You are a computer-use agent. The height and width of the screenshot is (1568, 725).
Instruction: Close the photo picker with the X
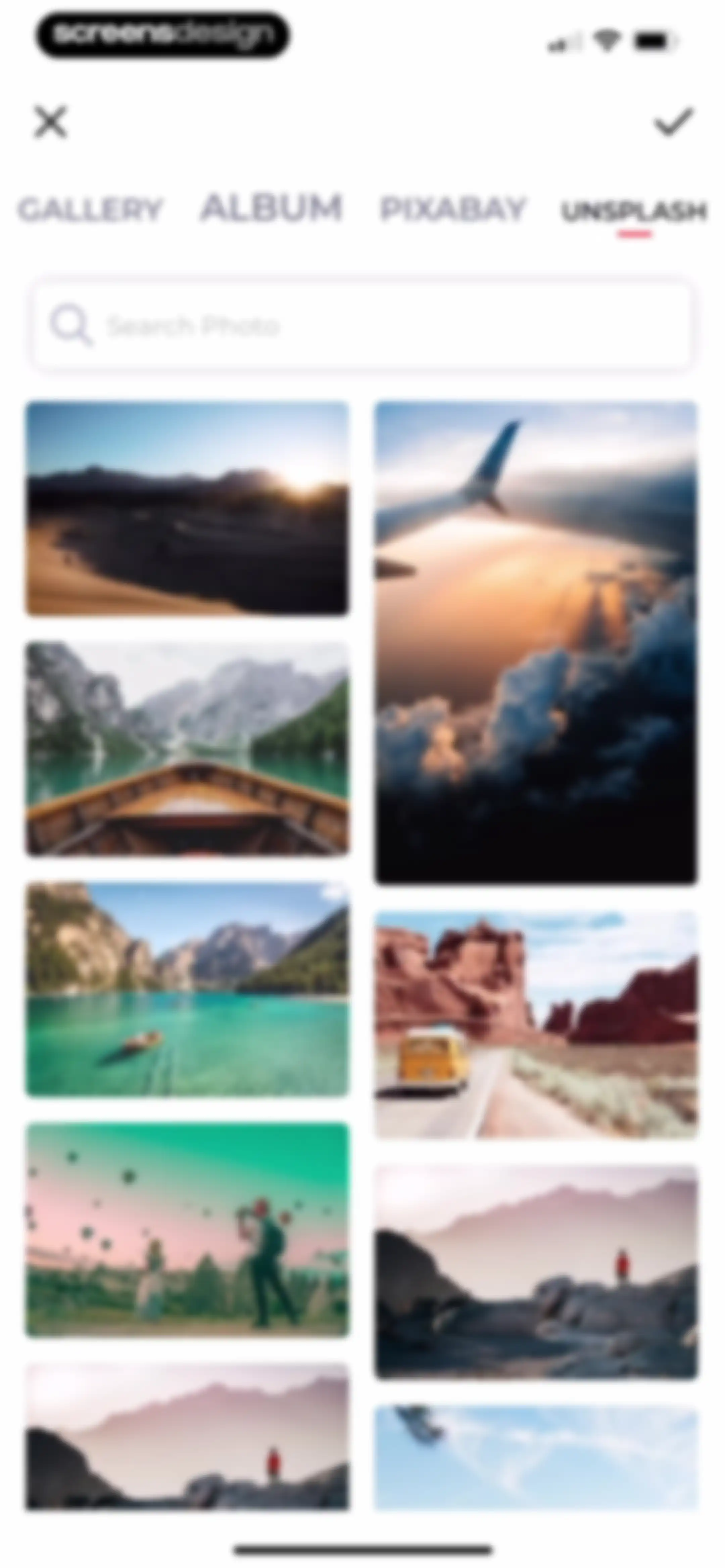[51, 122]
